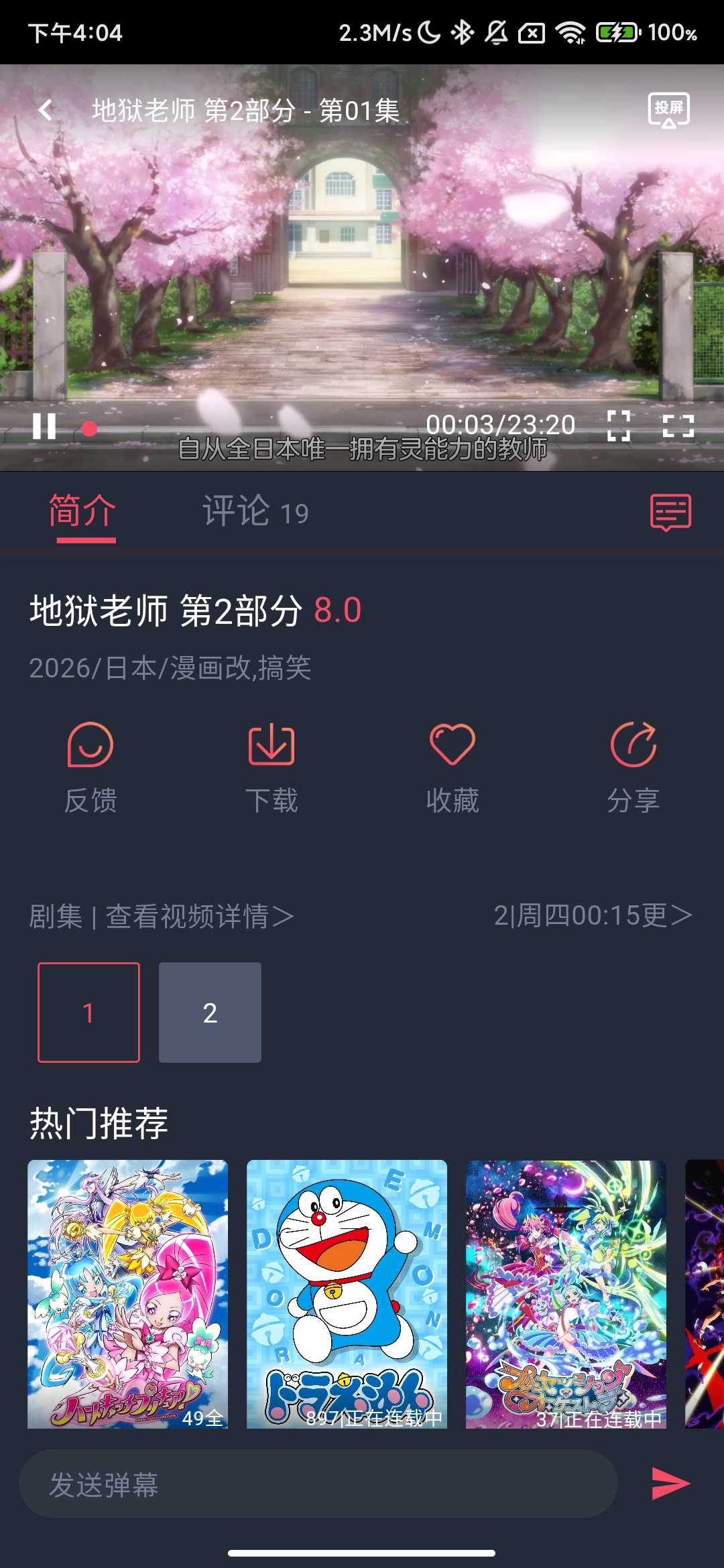Image resolution: width=724 pixels, height=1568 pixels.
Task: Tap the small-window expand icon
Action: point(618,426)
